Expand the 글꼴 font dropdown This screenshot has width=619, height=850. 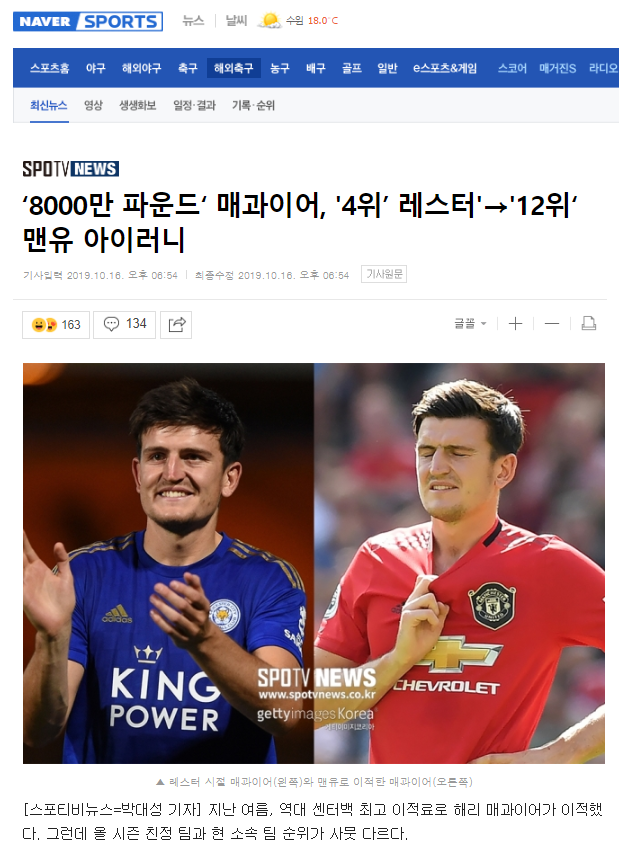click(x=471, y=324)
